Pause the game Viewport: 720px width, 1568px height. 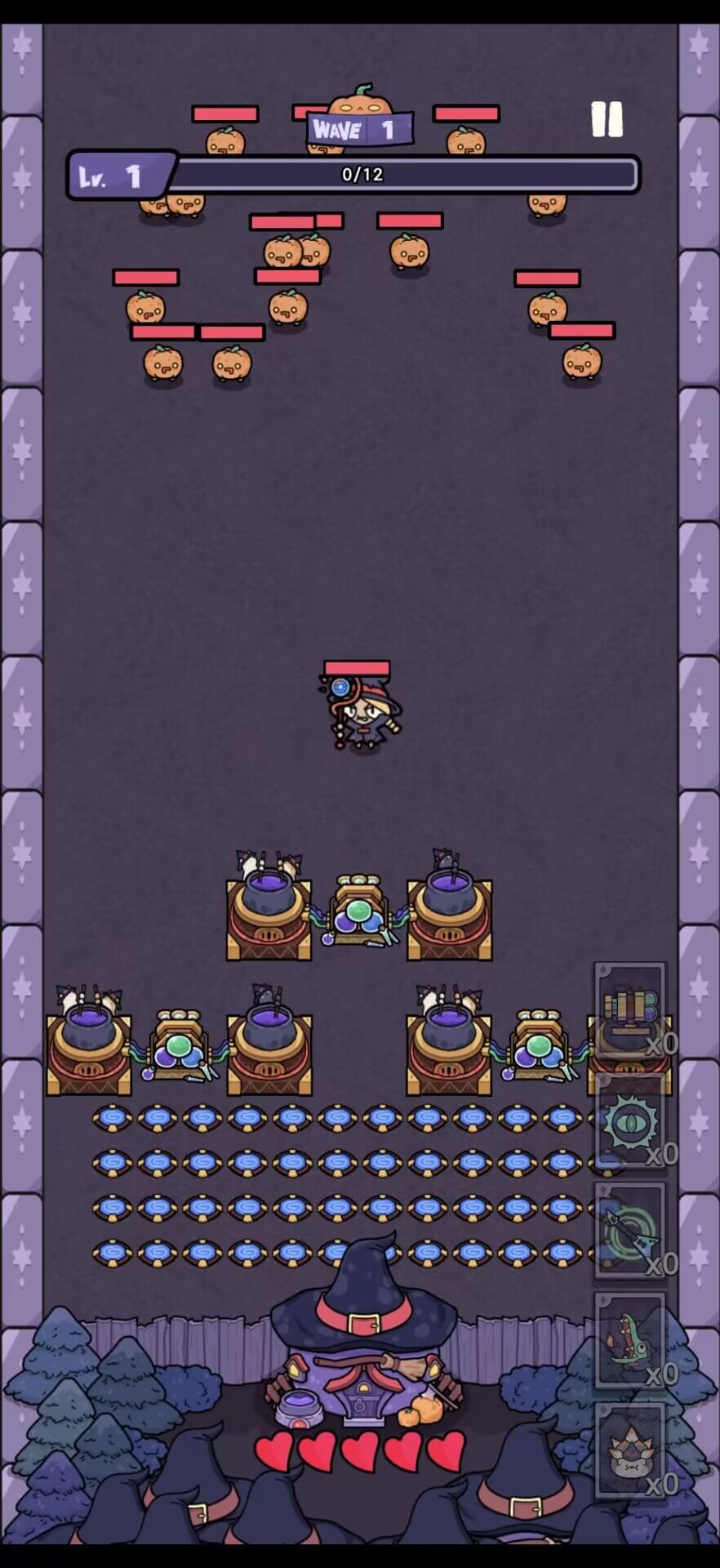[x=607, y=119]
